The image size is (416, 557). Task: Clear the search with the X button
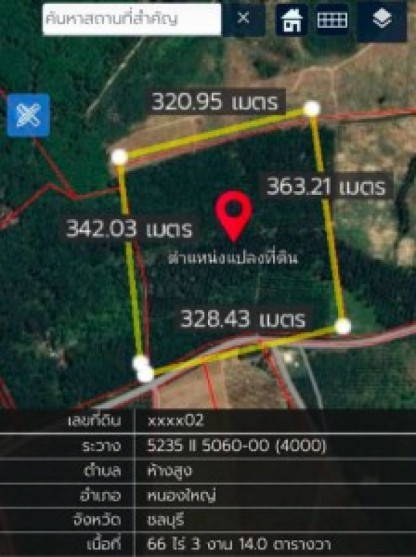(244, 18)
